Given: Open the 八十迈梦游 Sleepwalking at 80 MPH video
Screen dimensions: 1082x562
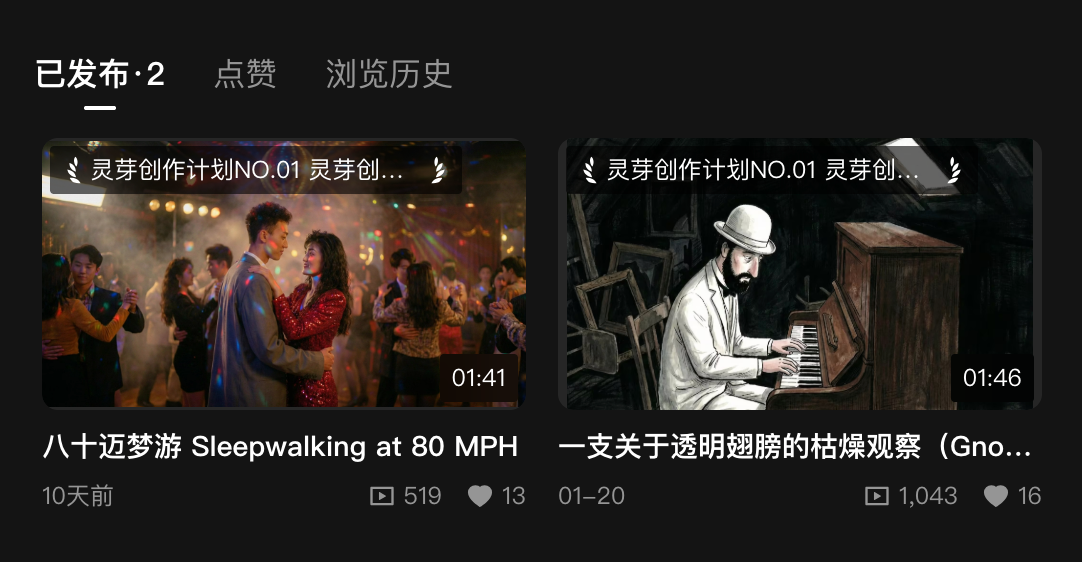Looking at the screenshot, I should (283, 273).
